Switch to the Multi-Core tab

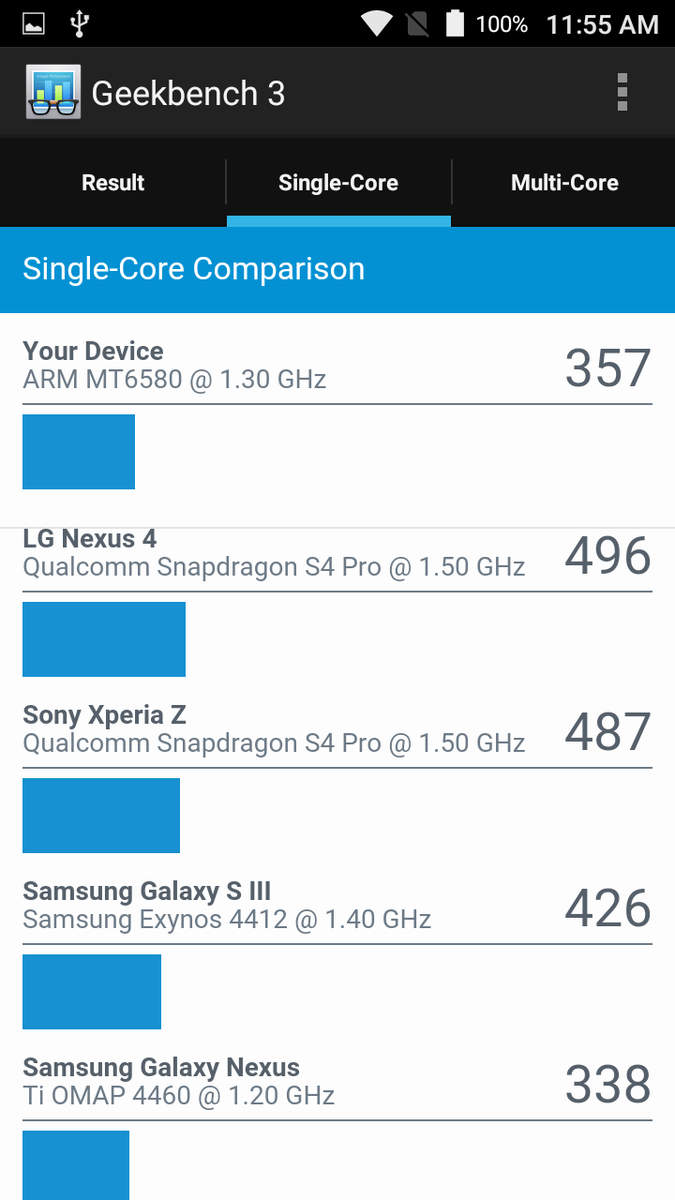564,183
